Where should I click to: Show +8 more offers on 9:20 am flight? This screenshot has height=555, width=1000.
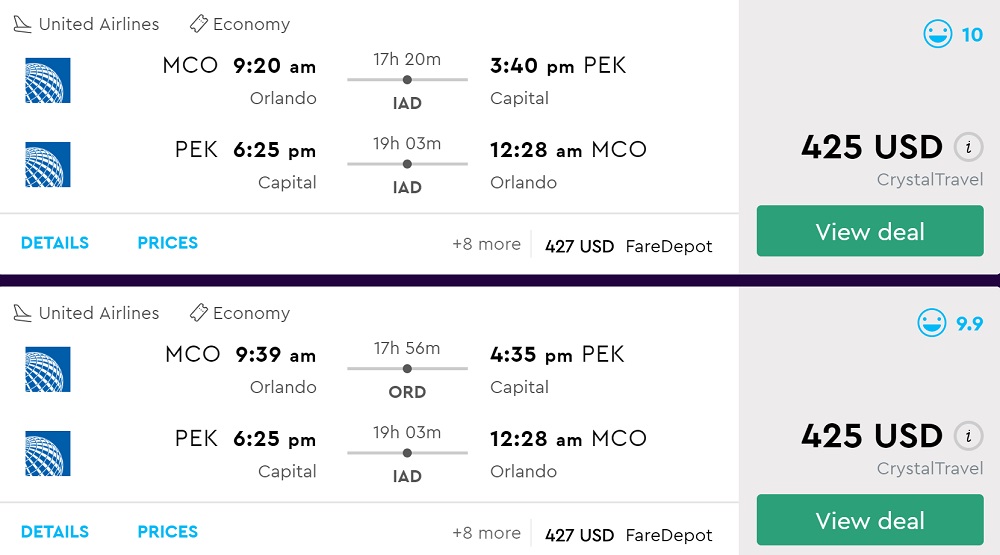[486, 244]
